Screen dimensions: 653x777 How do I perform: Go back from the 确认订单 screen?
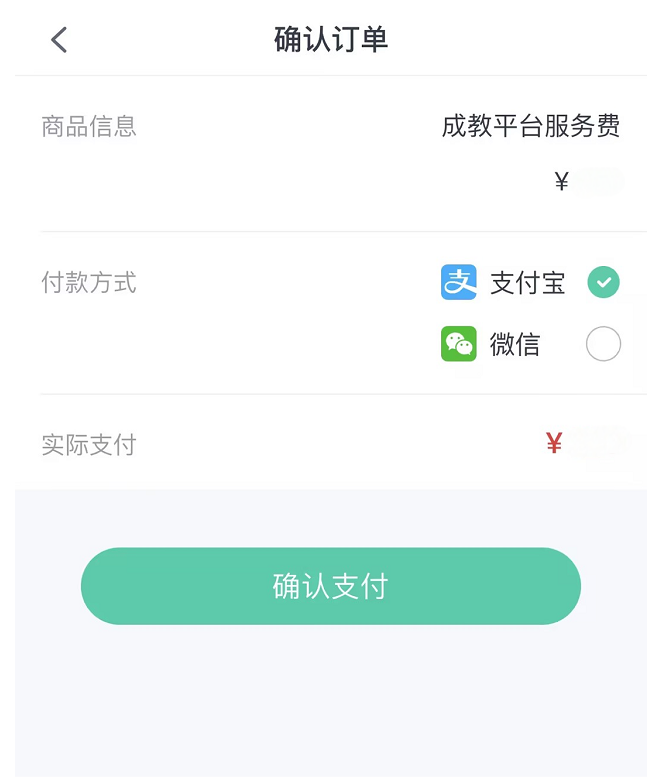59,40
